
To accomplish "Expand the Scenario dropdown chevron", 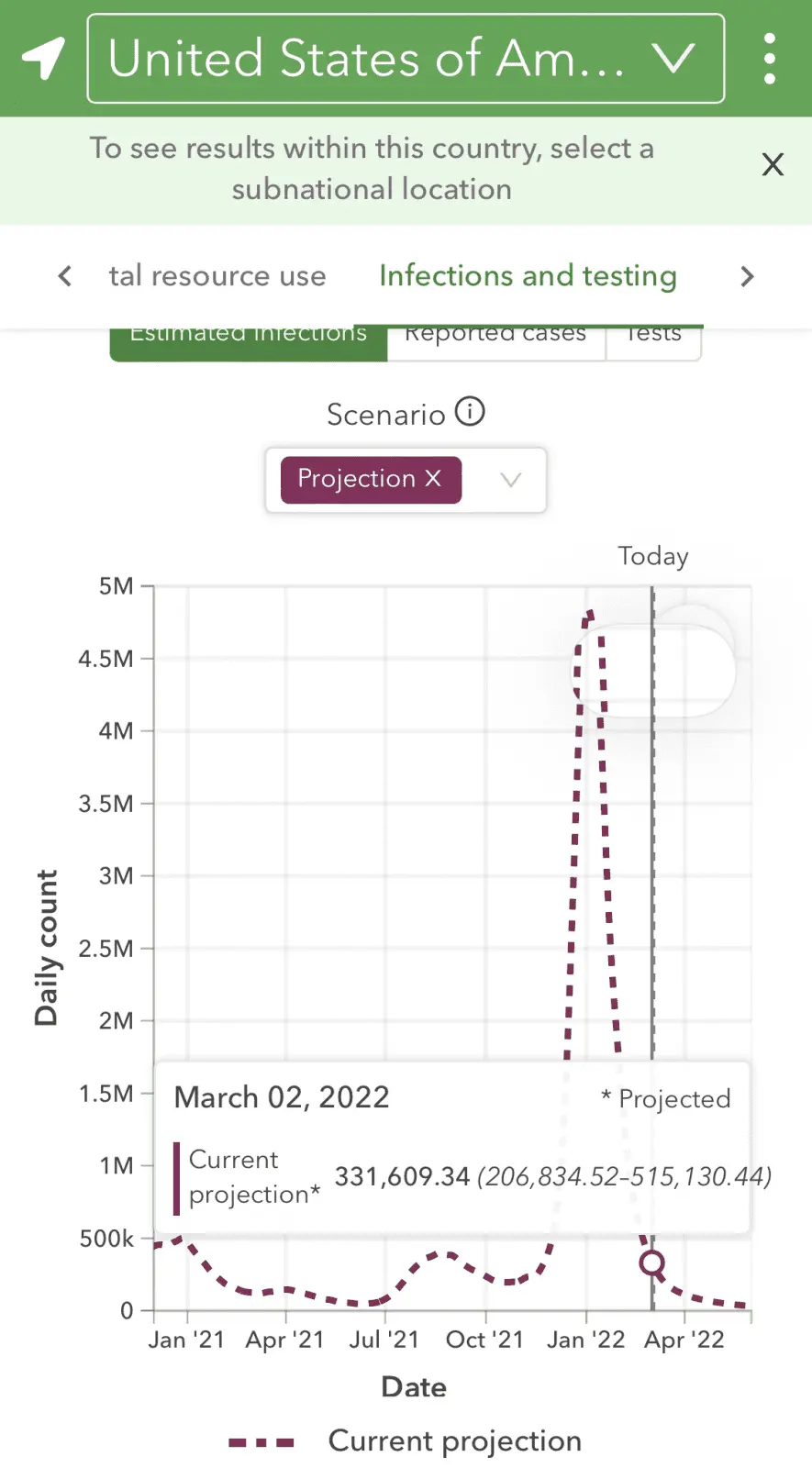I will pos(510,480).
